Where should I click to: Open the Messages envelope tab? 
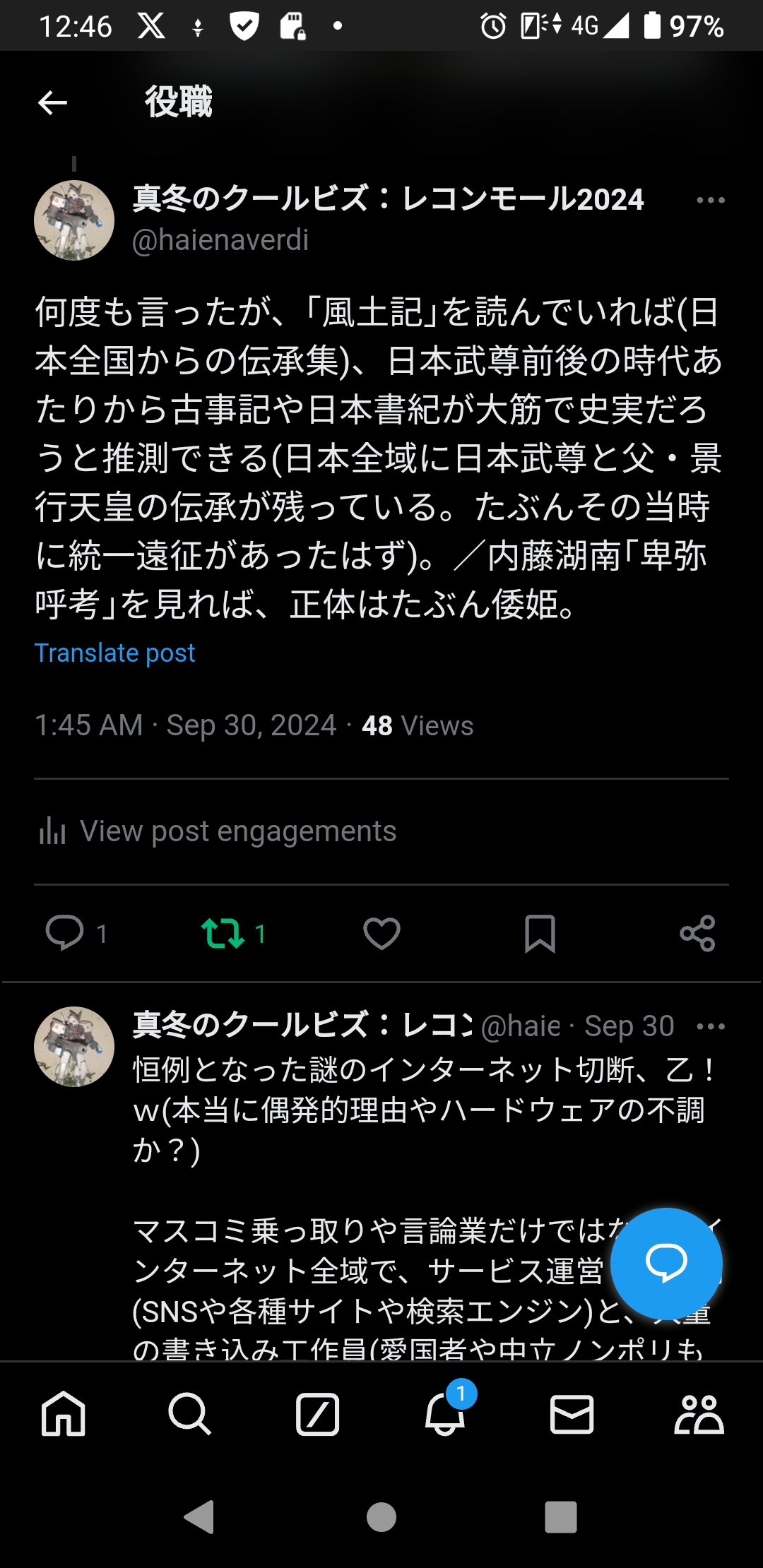572,1414
